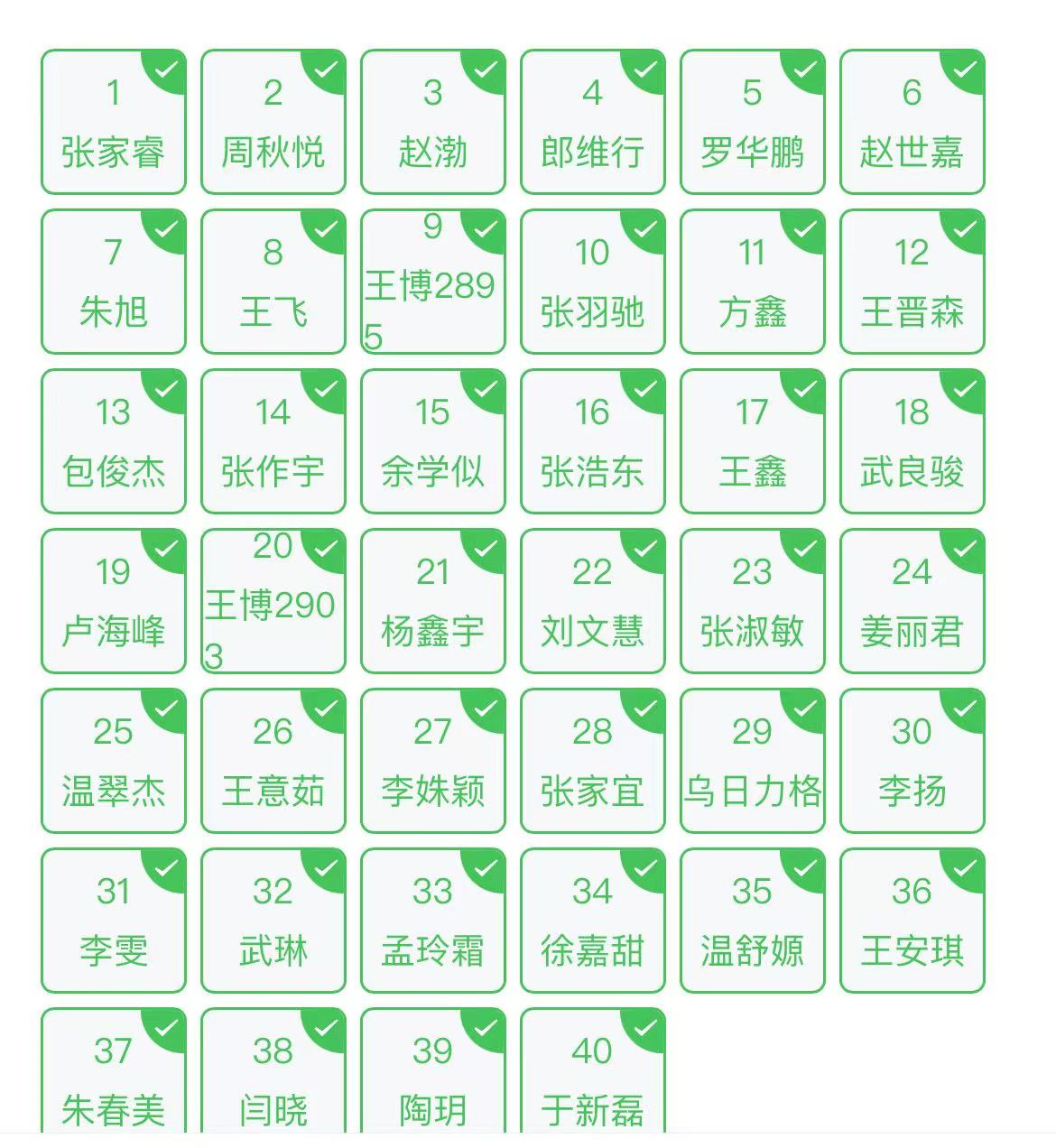
Task: Toggle number 12 王晋森
Action: point(912,282)
